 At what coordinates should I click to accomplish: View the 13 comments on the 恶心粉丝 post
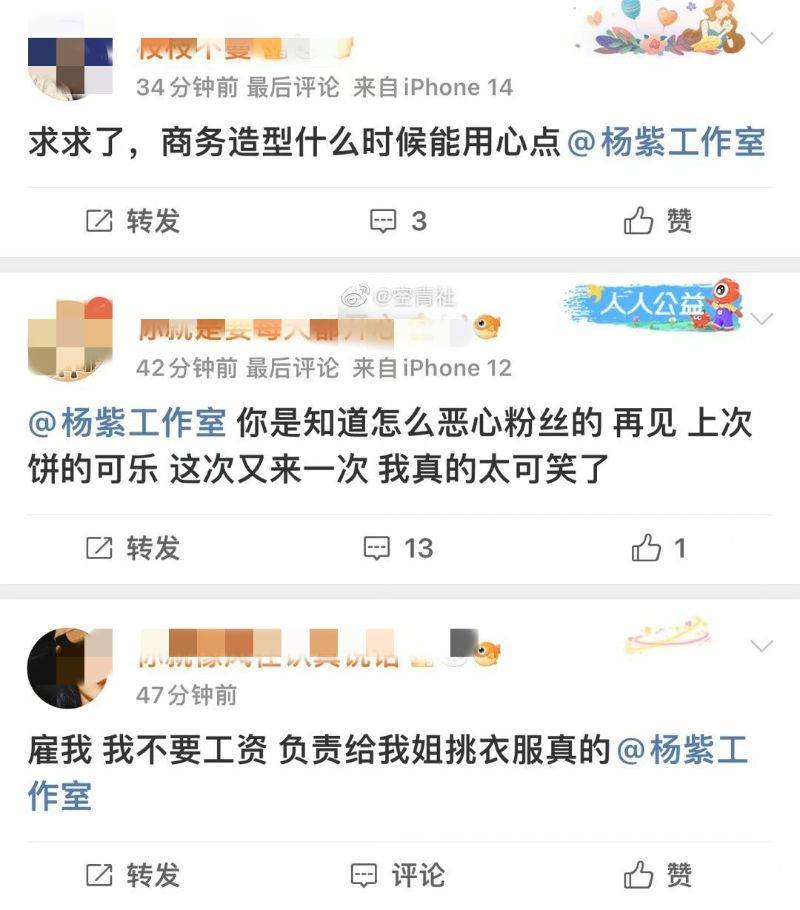[398, 548]
